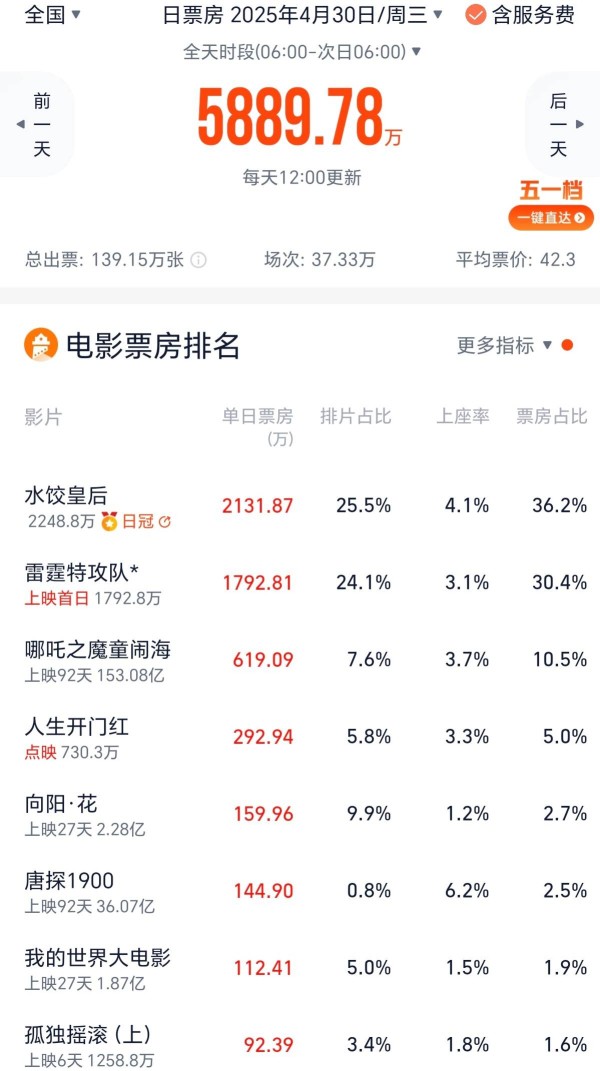View 唐探1900 details
This screenshot has width=600, height=1071.
pos(300,892)
